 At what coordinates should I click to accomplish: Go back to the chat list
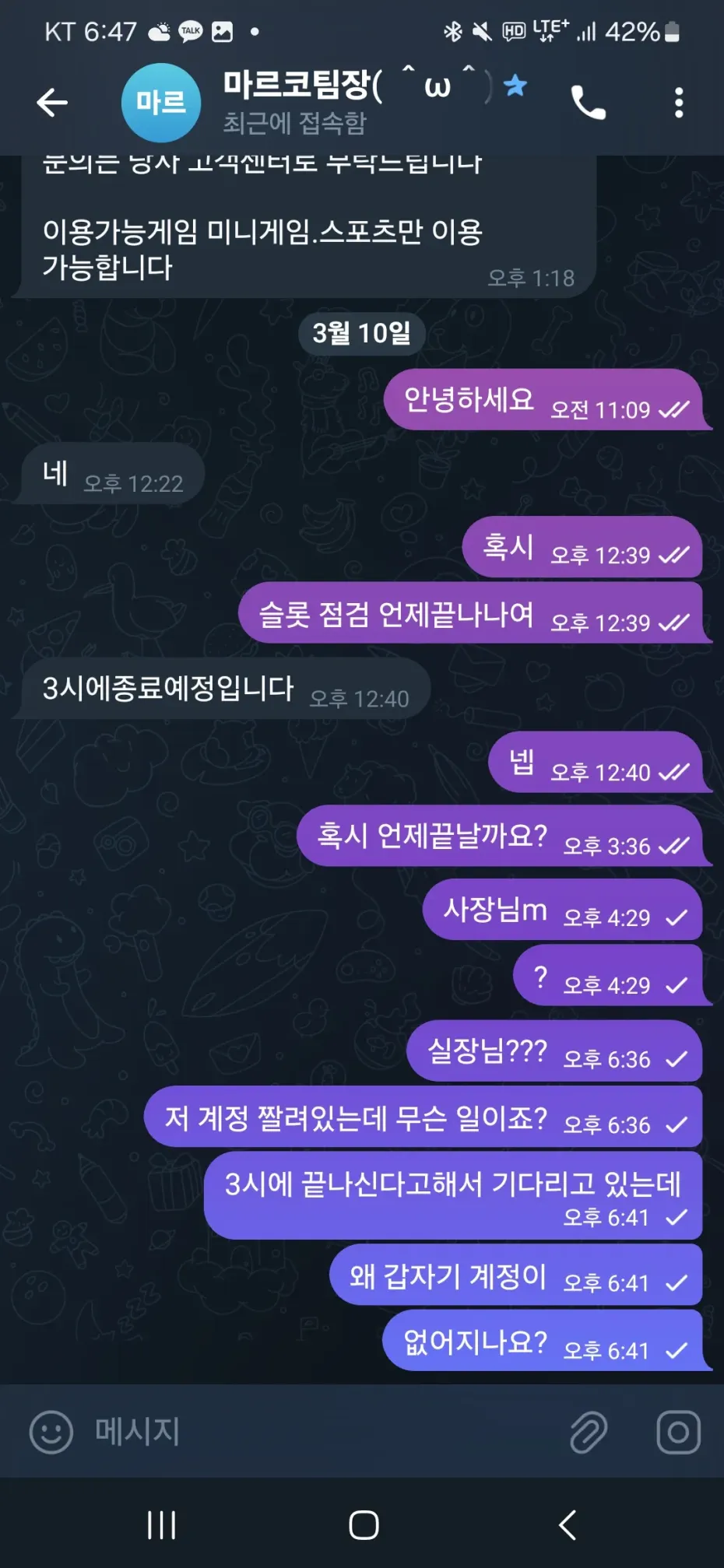coord(52,103)
